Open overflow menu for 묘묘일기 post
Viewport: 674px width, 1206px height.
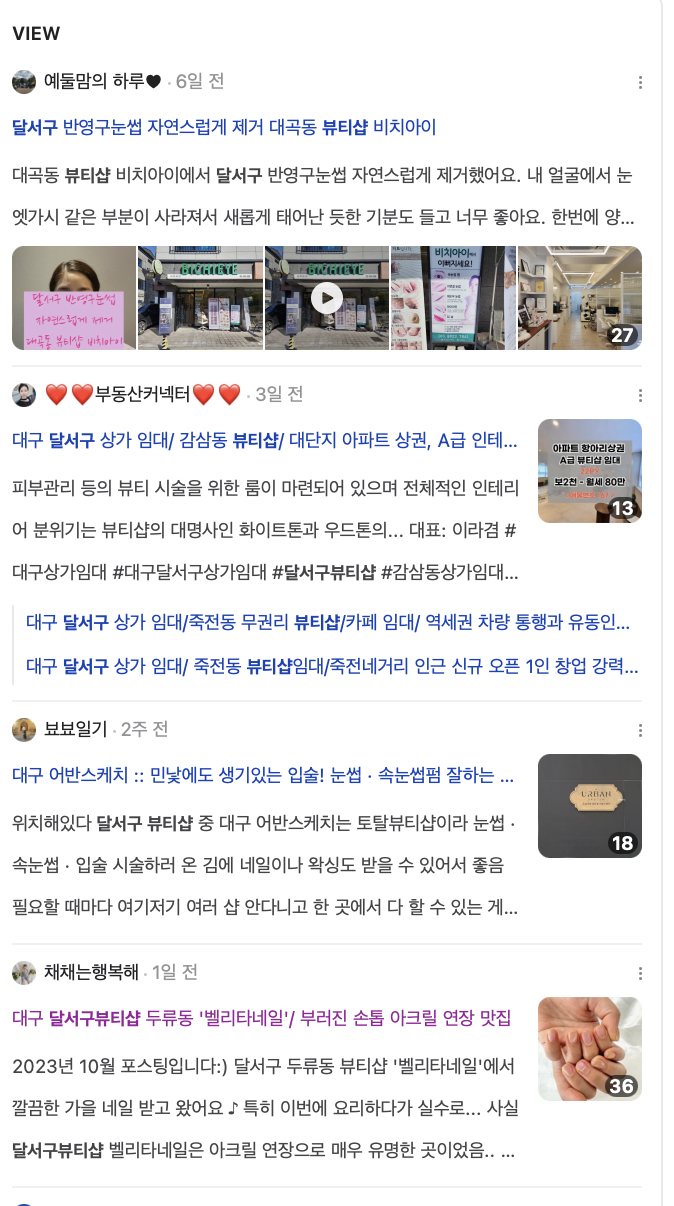click(x=641, y=731)
